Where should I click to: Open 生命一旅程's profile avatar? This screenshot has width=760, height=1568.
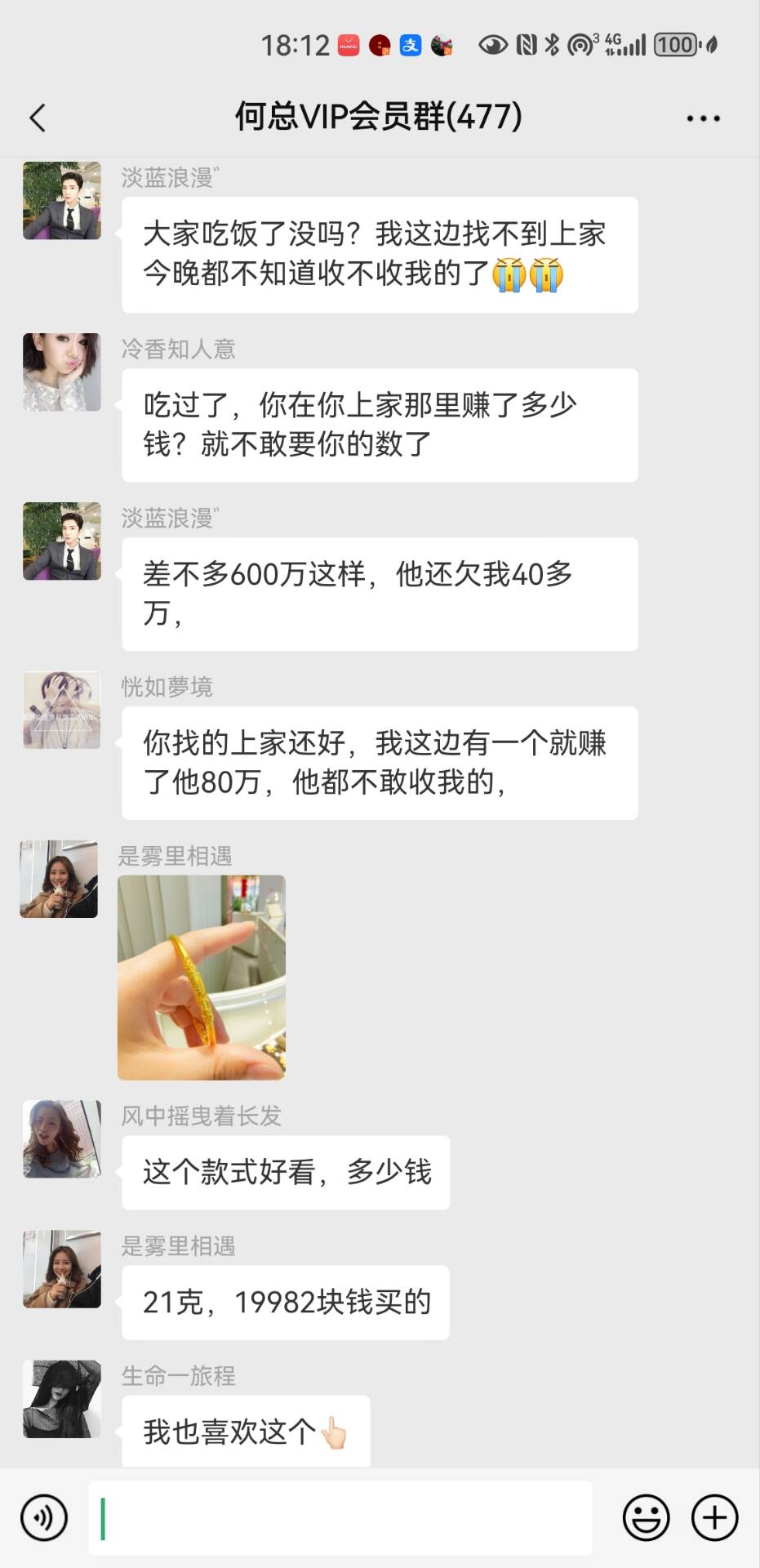(62, 1398)
